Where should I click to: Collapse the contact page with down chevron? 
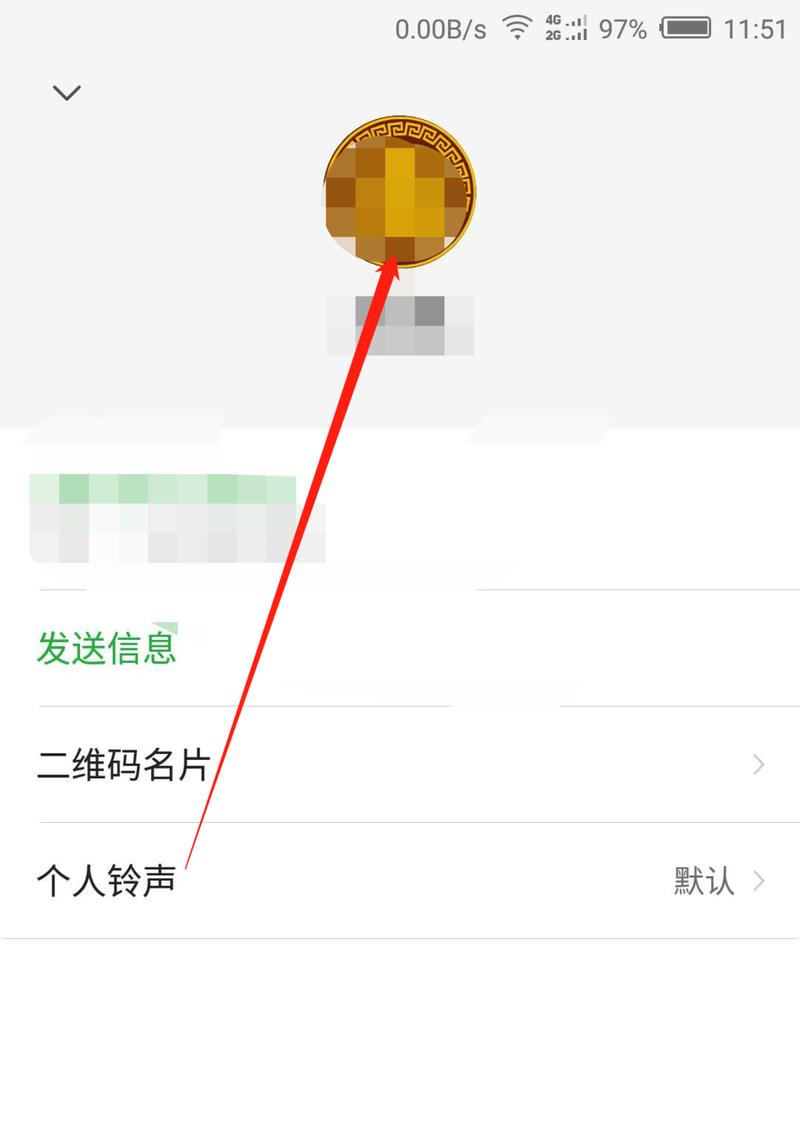[67, 93]
